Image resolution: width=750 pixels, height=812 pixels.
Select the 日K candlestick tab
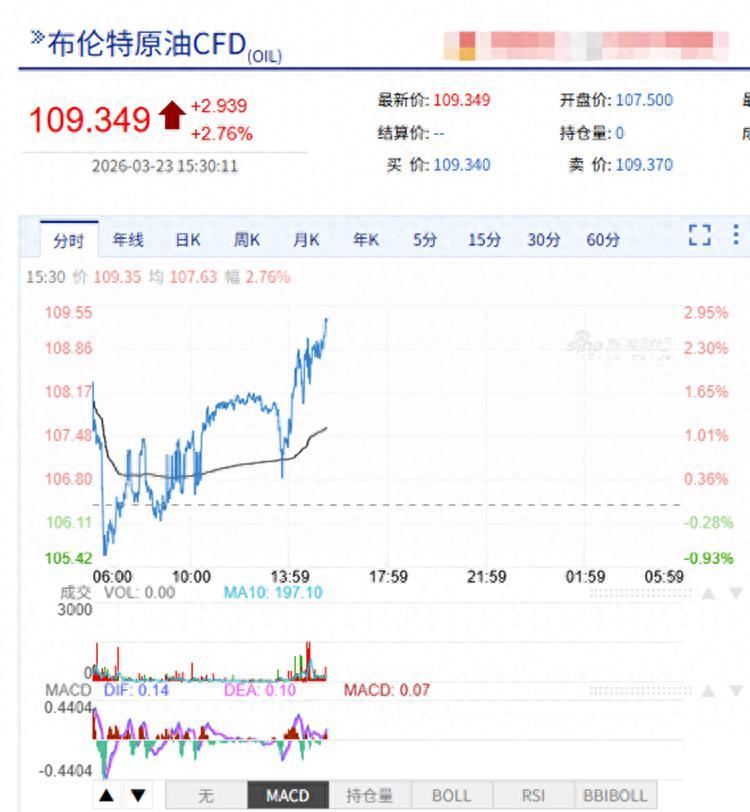[188, 240]
